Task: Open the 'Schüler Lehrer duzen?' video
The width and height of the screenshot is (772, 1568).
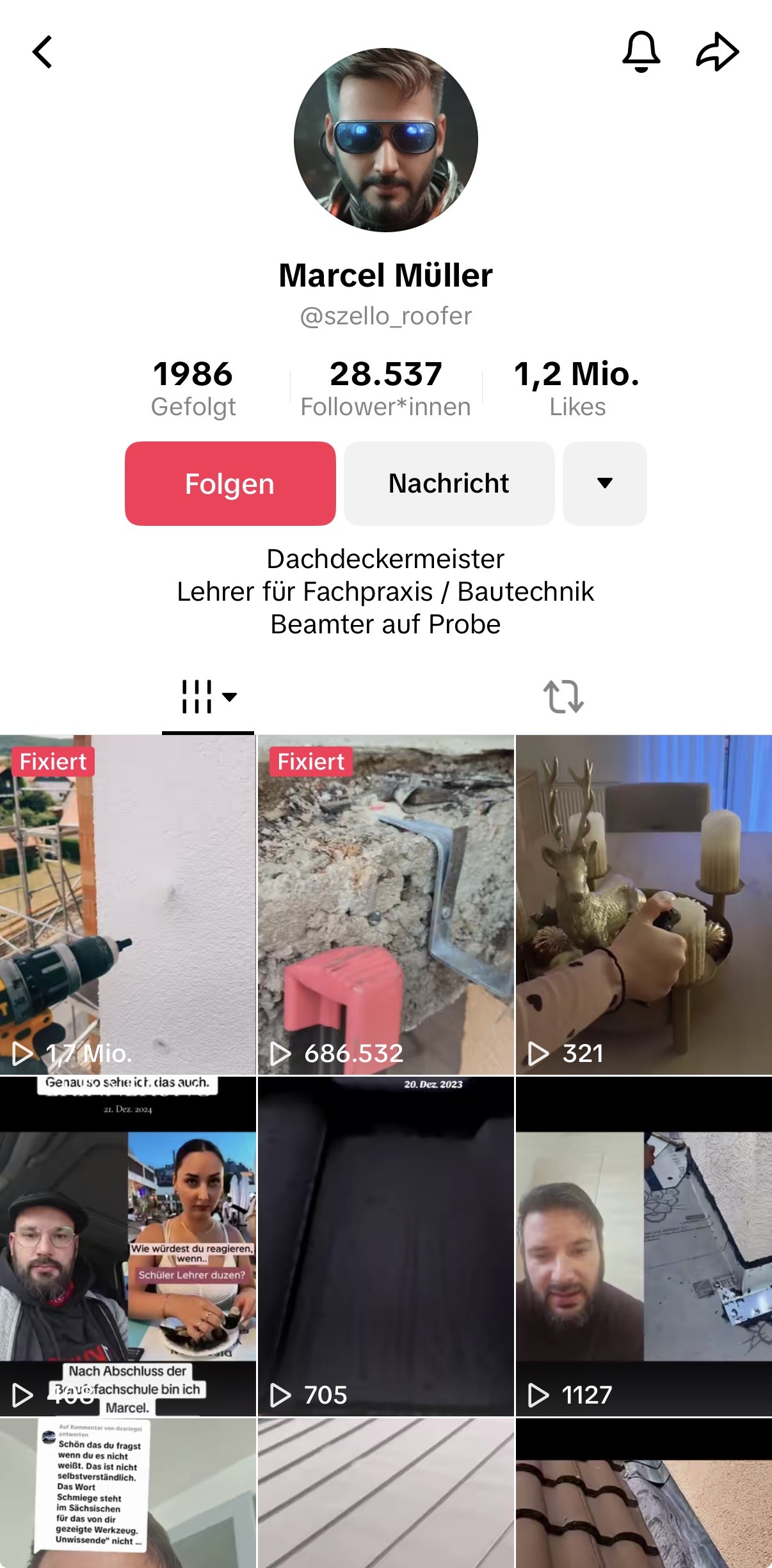Action: click(128, 1246)
